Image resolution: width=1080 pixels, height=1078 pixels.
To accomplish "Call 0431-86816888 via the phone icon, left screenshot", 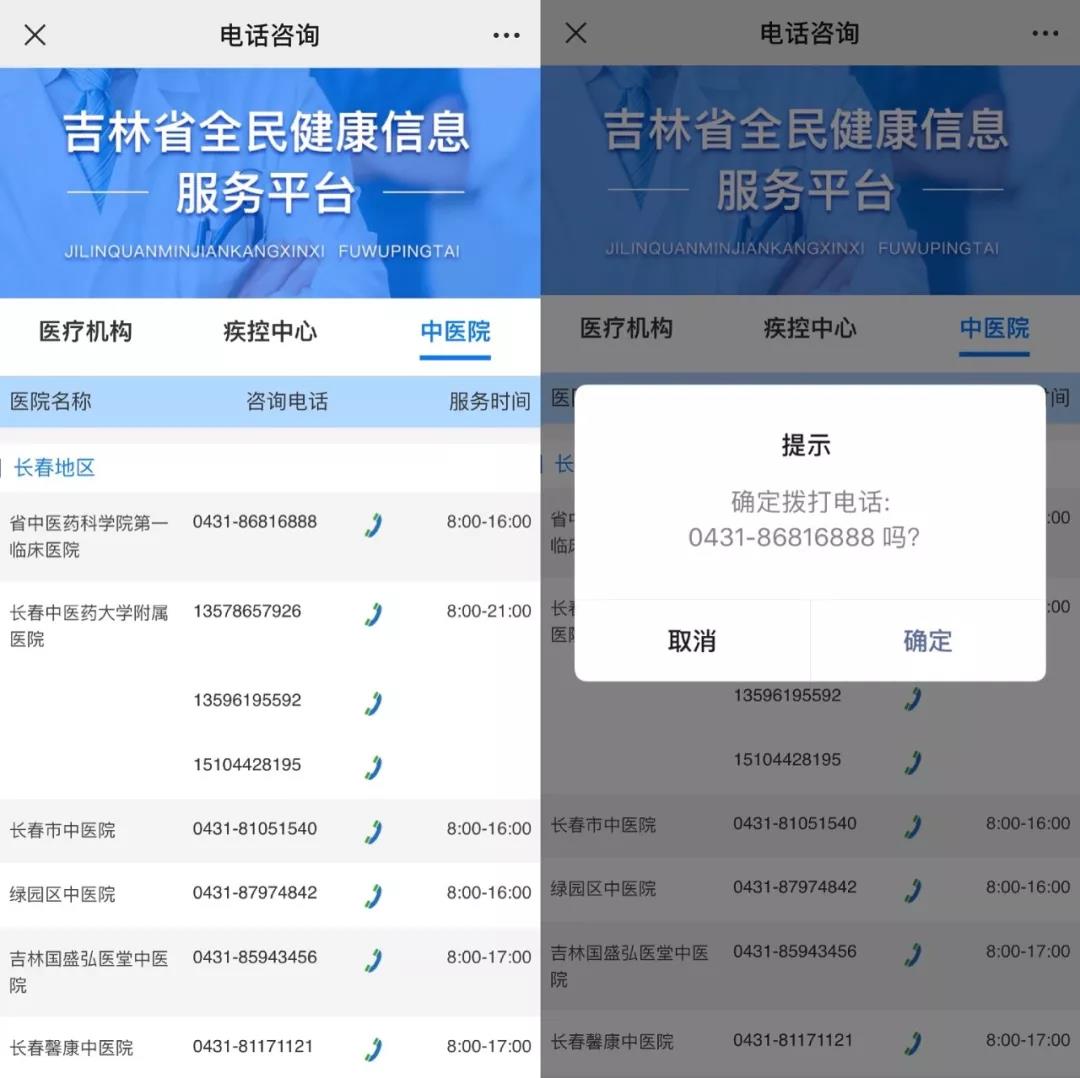I will [373, 524].
